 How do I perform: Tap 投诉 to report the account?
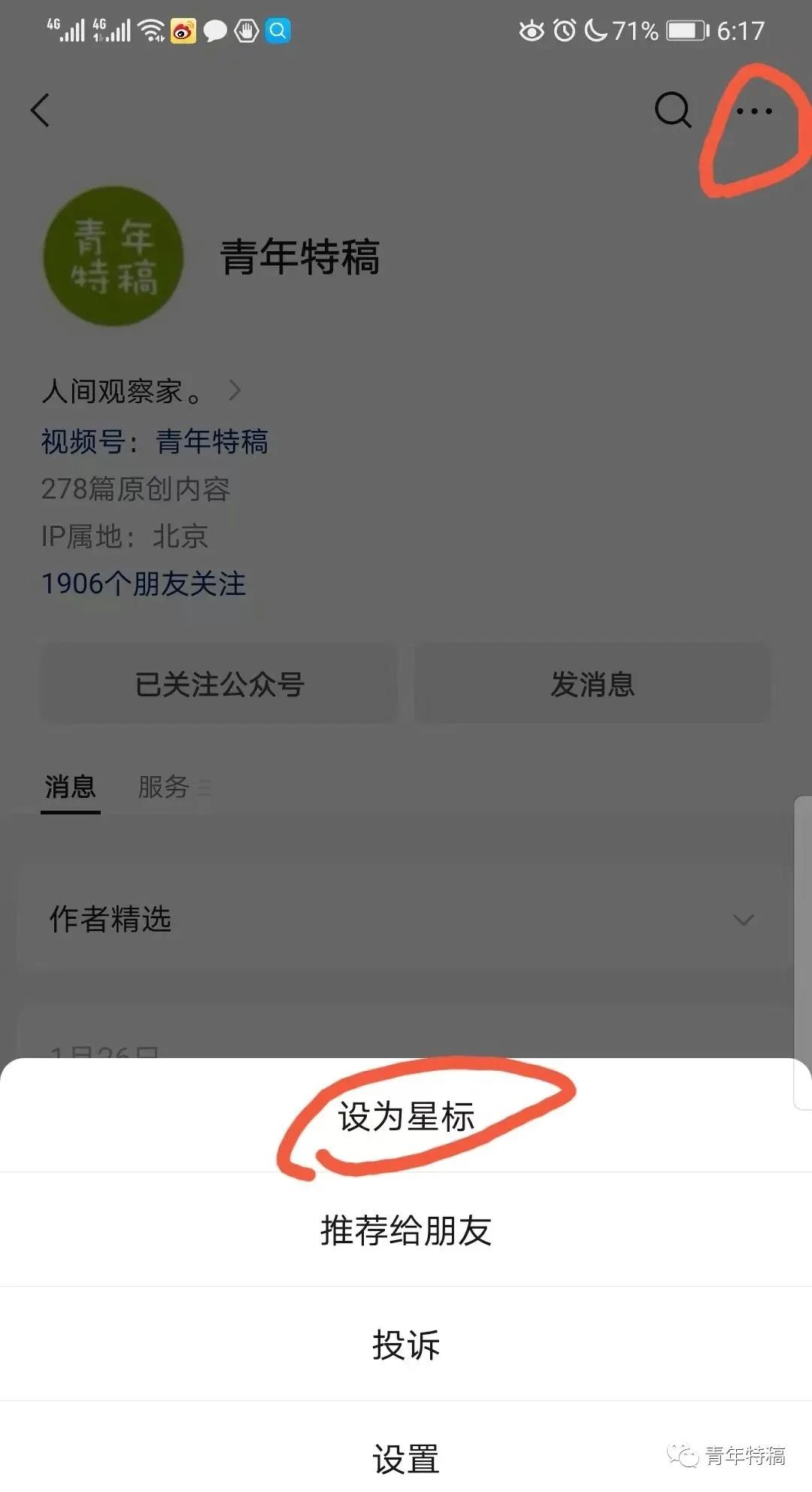406,1345
